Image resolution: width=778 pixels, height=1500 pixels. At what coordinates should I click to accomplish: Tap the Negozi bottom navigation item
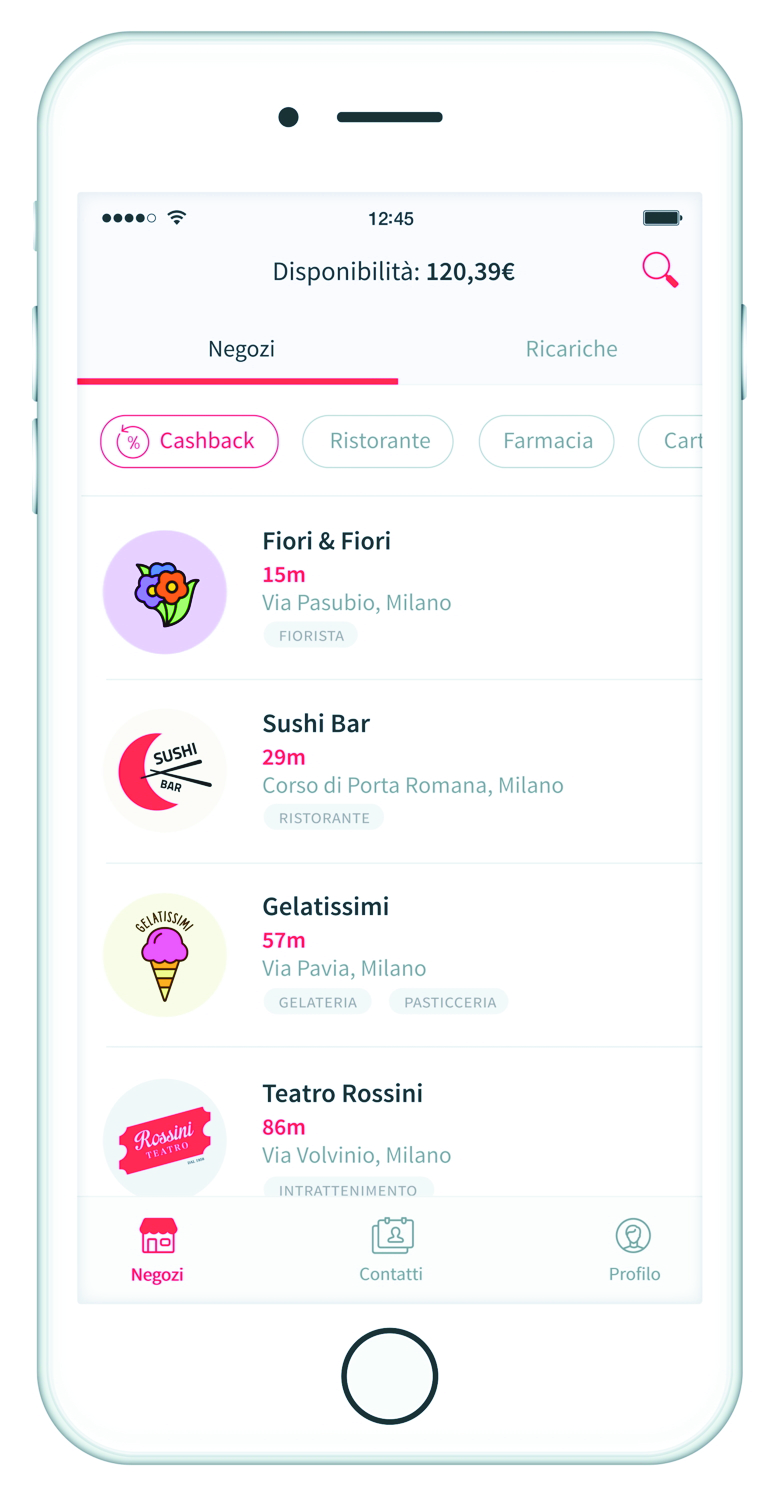[157, 1250]
